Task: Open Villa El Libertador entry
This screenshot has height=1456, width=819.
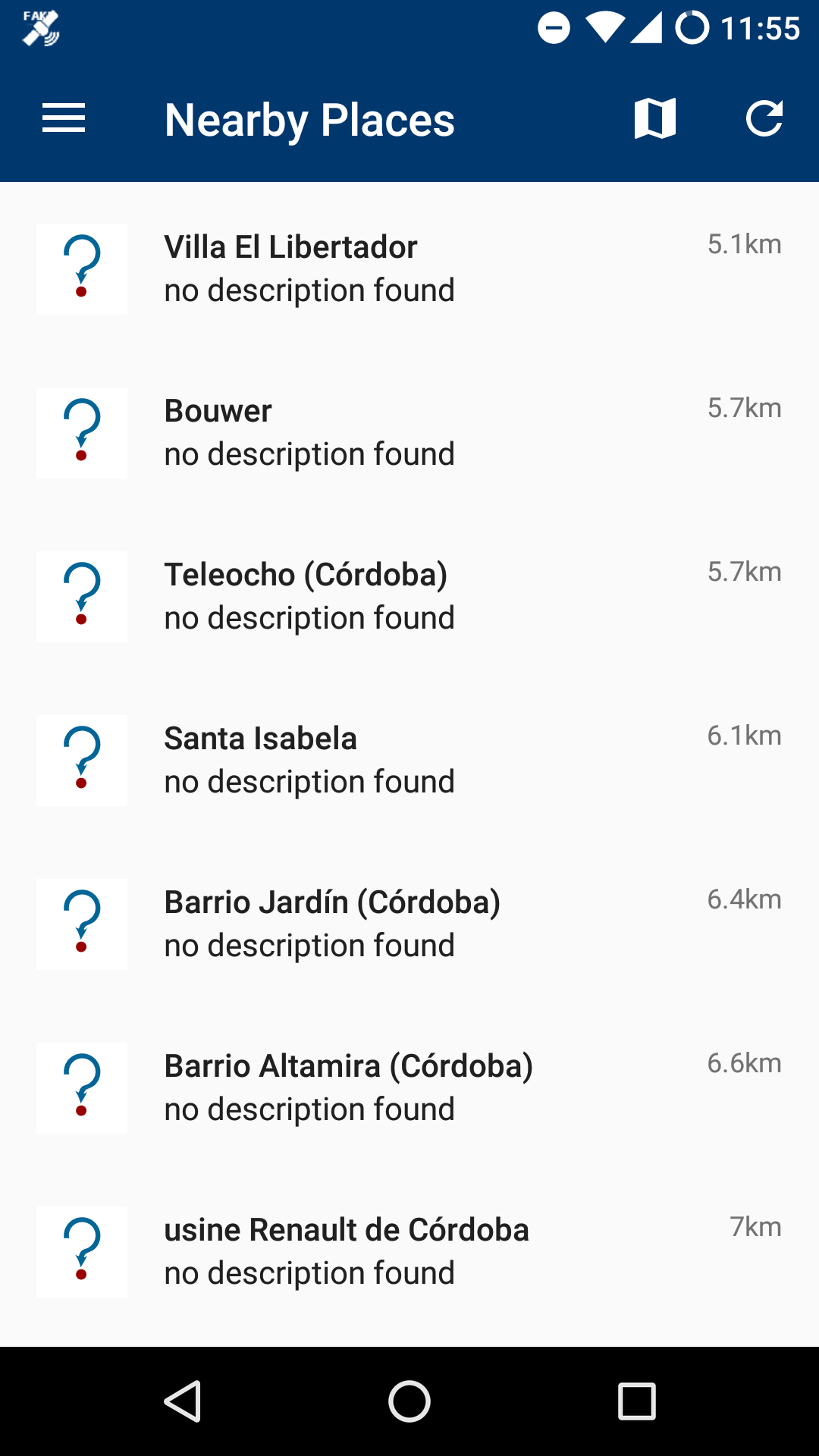Action: pos(409,269)
